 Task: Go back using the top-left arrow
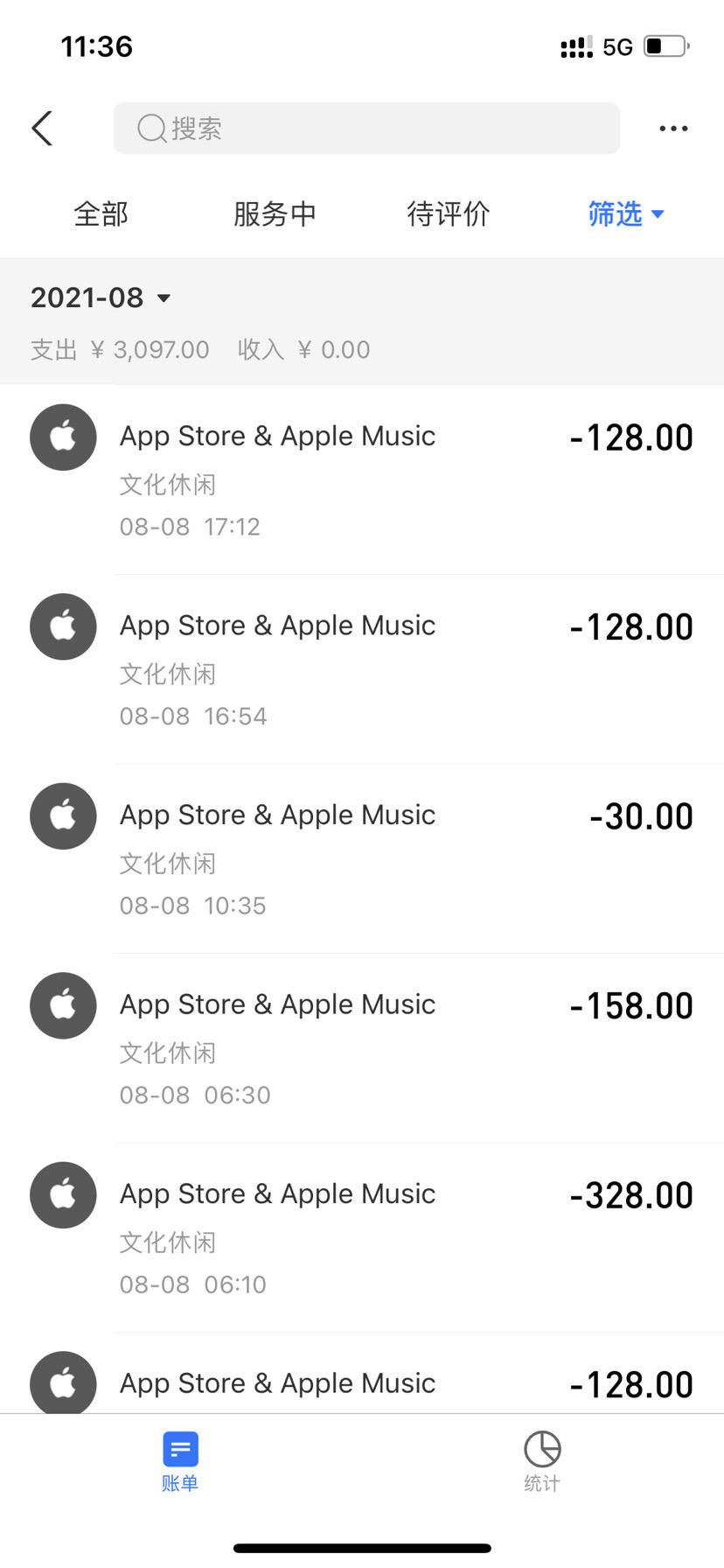(42, 129)
